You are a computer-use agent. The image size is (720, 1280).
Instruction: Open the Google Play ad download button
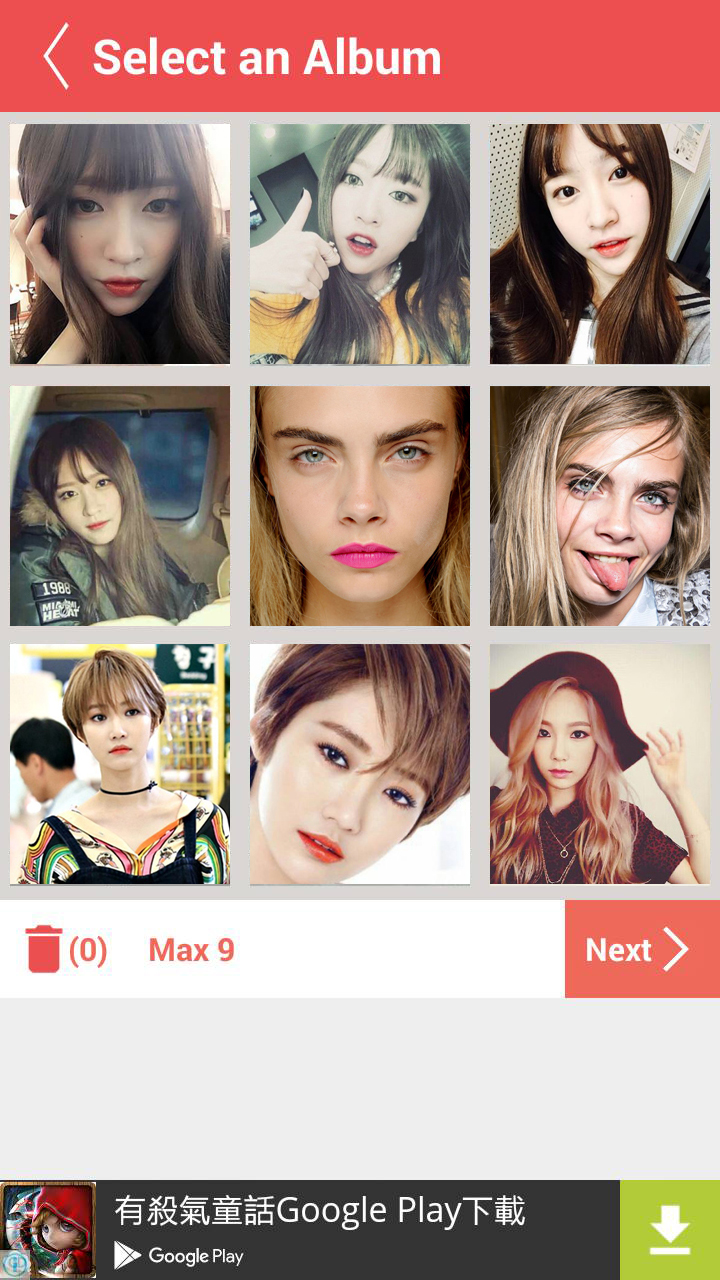669,1229
